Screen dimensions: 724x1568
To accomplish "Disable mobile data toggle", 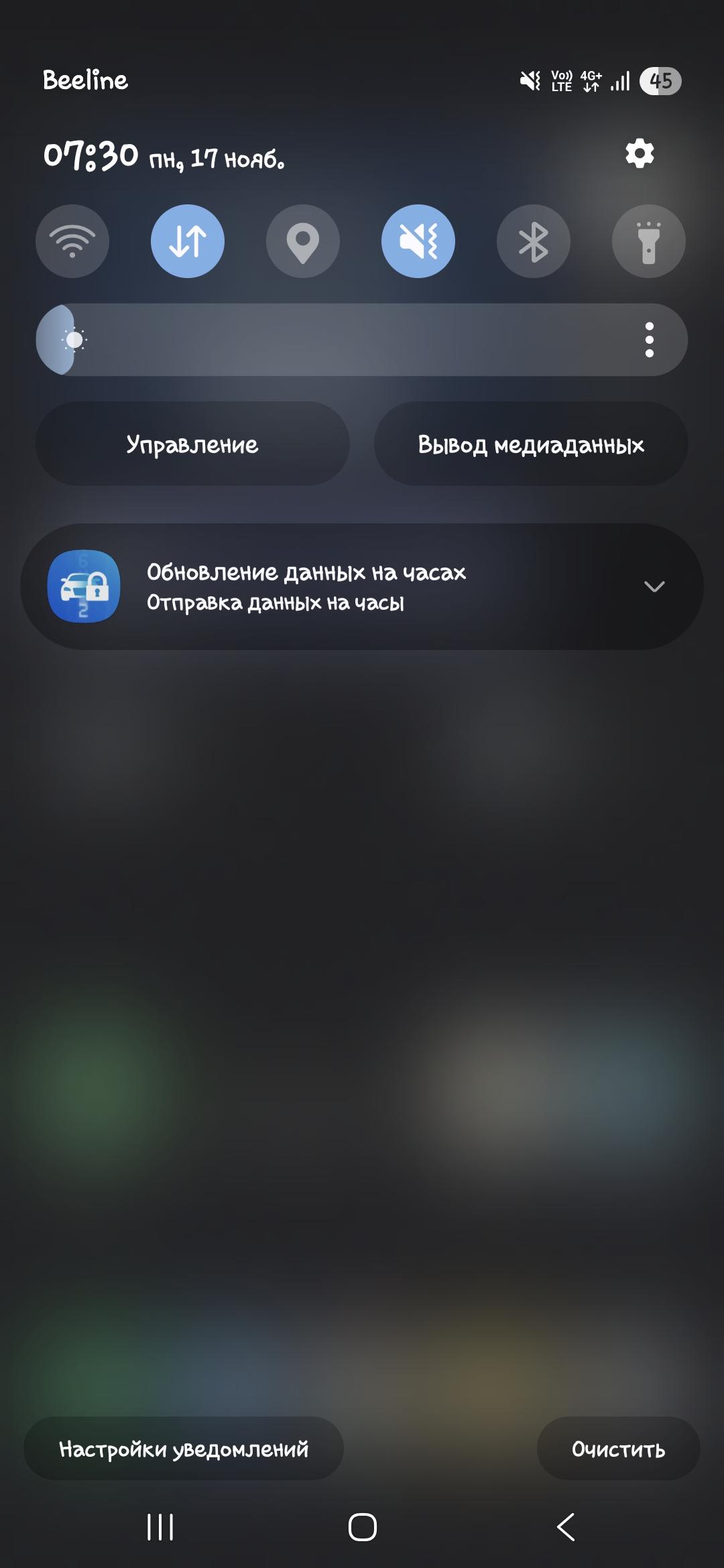I will click(188, 241).
